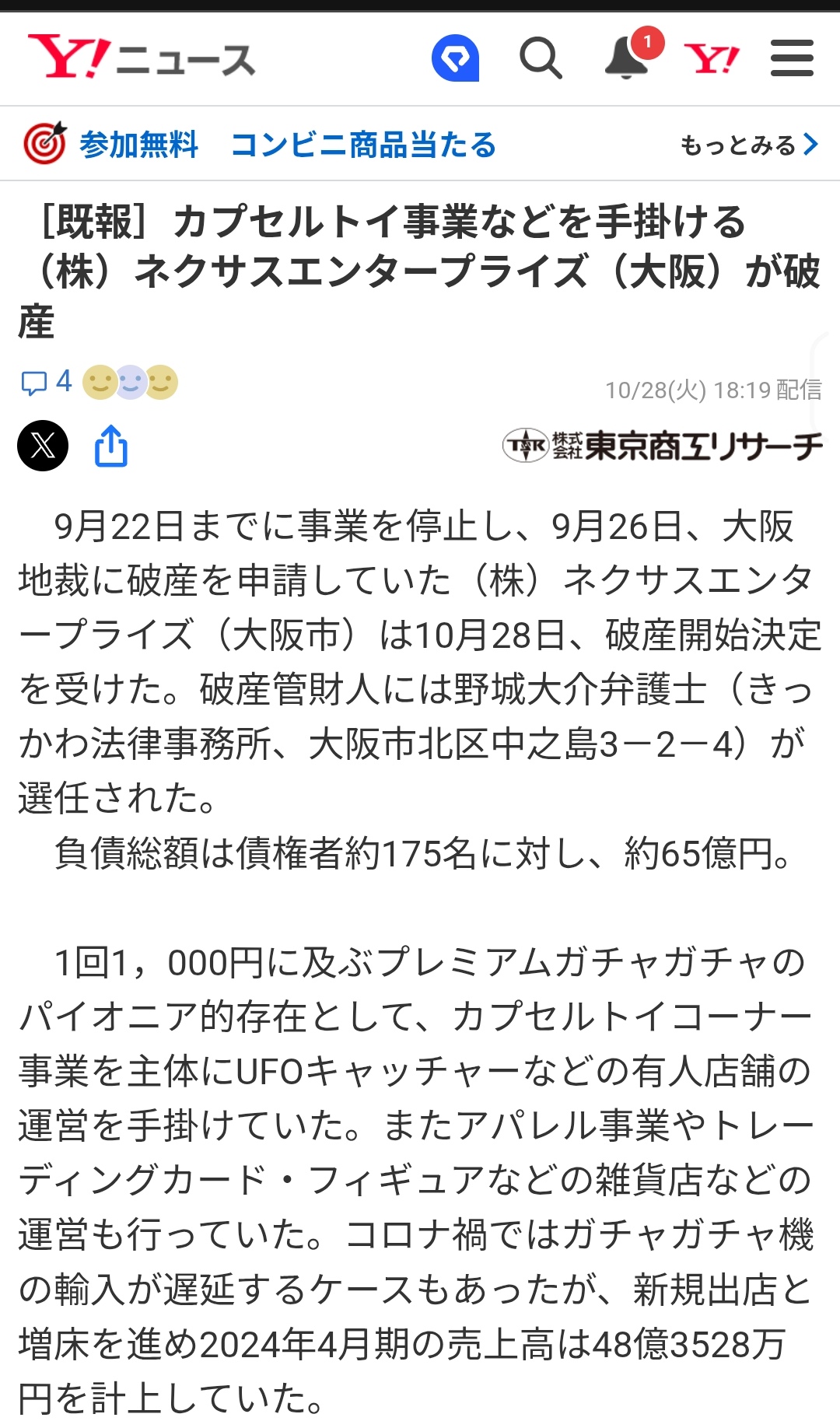View the 4 comments on this article
This screenshot has width=840, height=1428.
(46, 382)
